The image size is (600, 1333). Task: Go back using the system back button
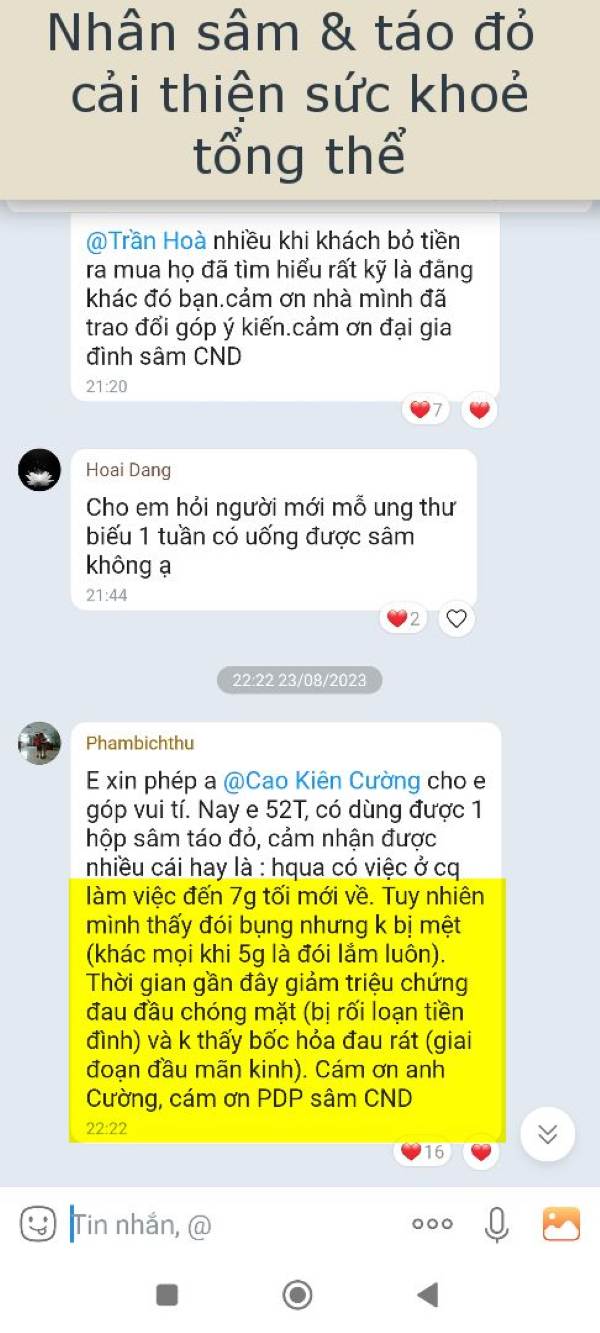coord(428,1295)
